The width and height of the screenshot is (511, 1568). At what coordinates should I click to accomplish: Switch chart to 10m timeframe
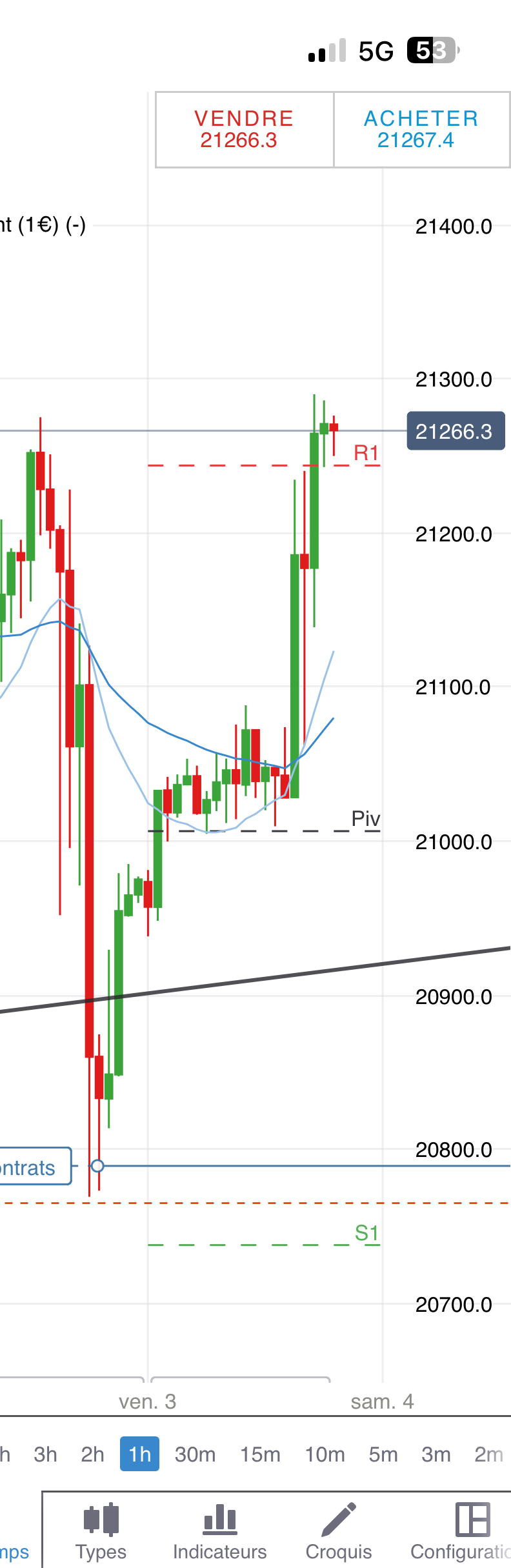325,1454
